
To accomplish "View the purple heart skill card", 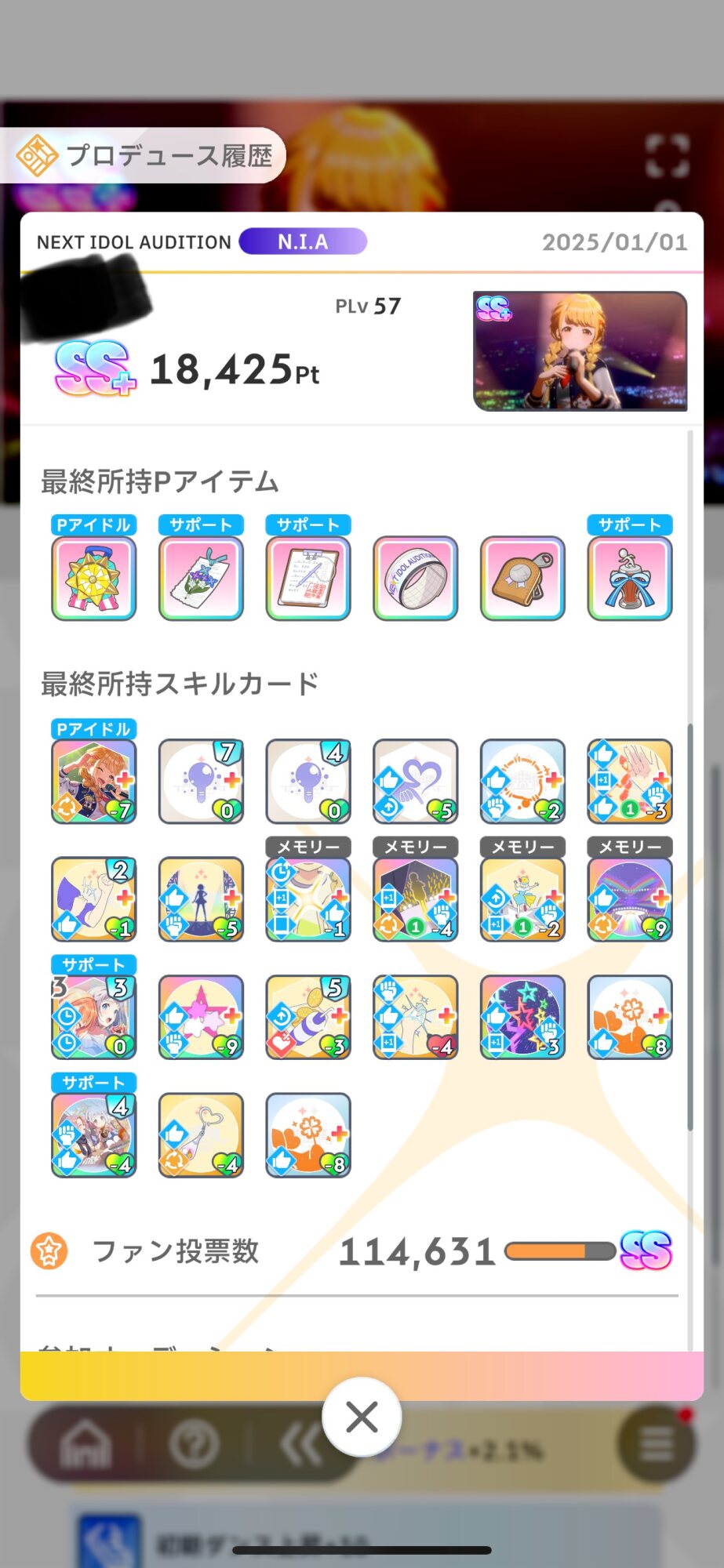I will (415, 782).
